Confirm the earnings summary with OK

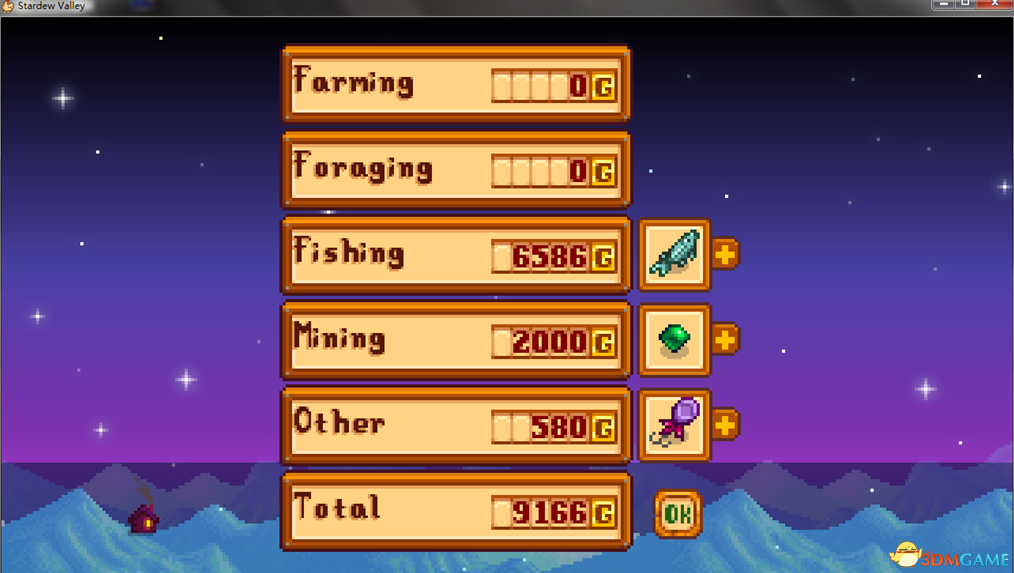(x=678, y=514)
